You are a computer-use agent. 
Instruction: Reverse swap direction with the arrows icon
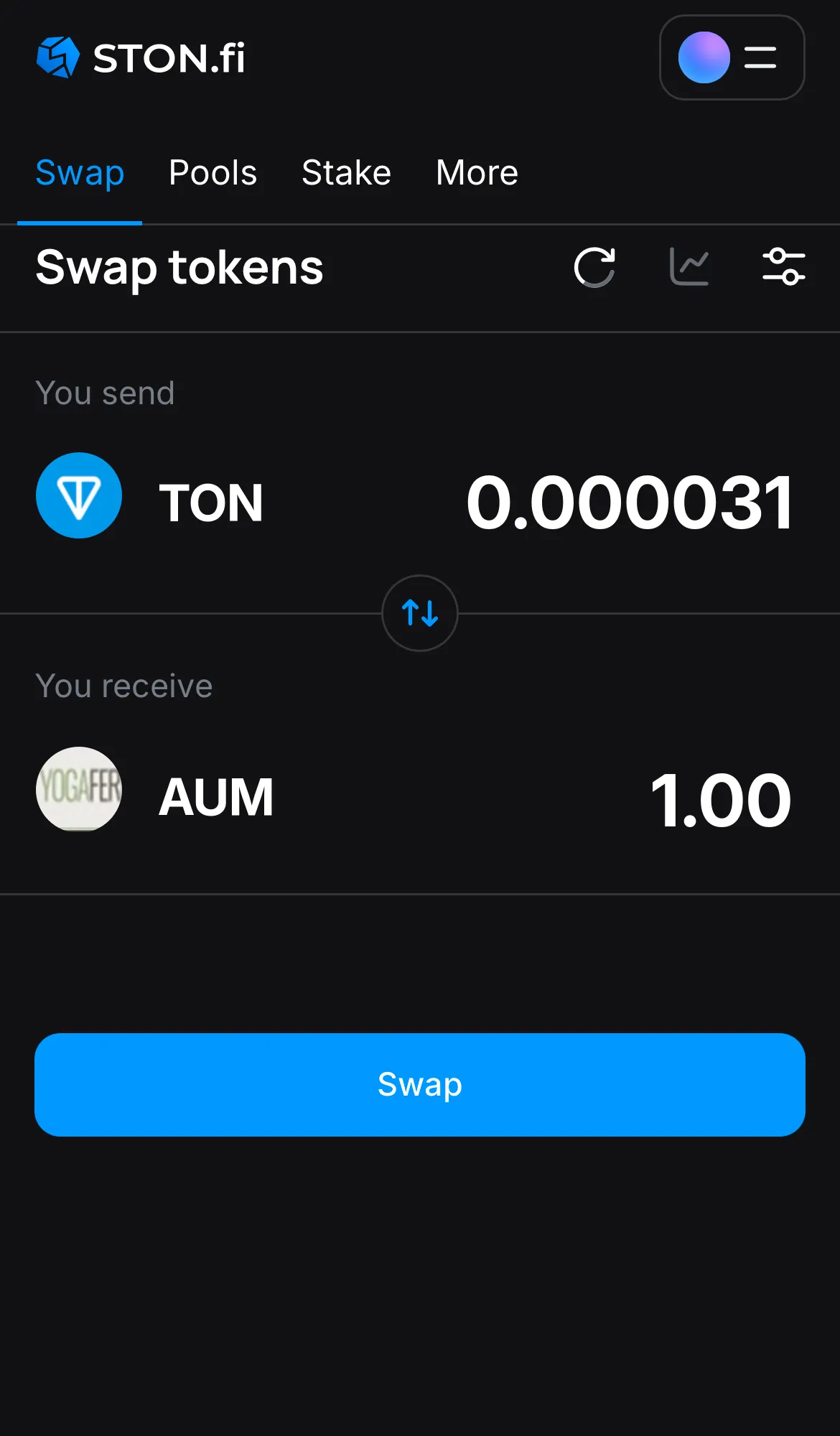point(419,614)
